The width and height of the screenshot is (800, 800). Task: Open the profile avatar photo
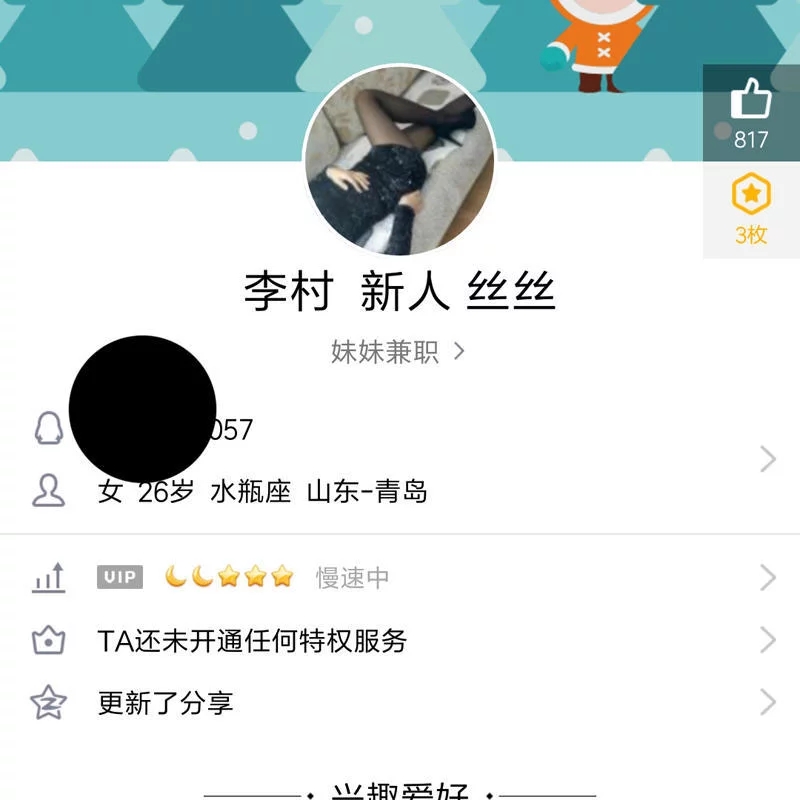(x=399, y=161)
